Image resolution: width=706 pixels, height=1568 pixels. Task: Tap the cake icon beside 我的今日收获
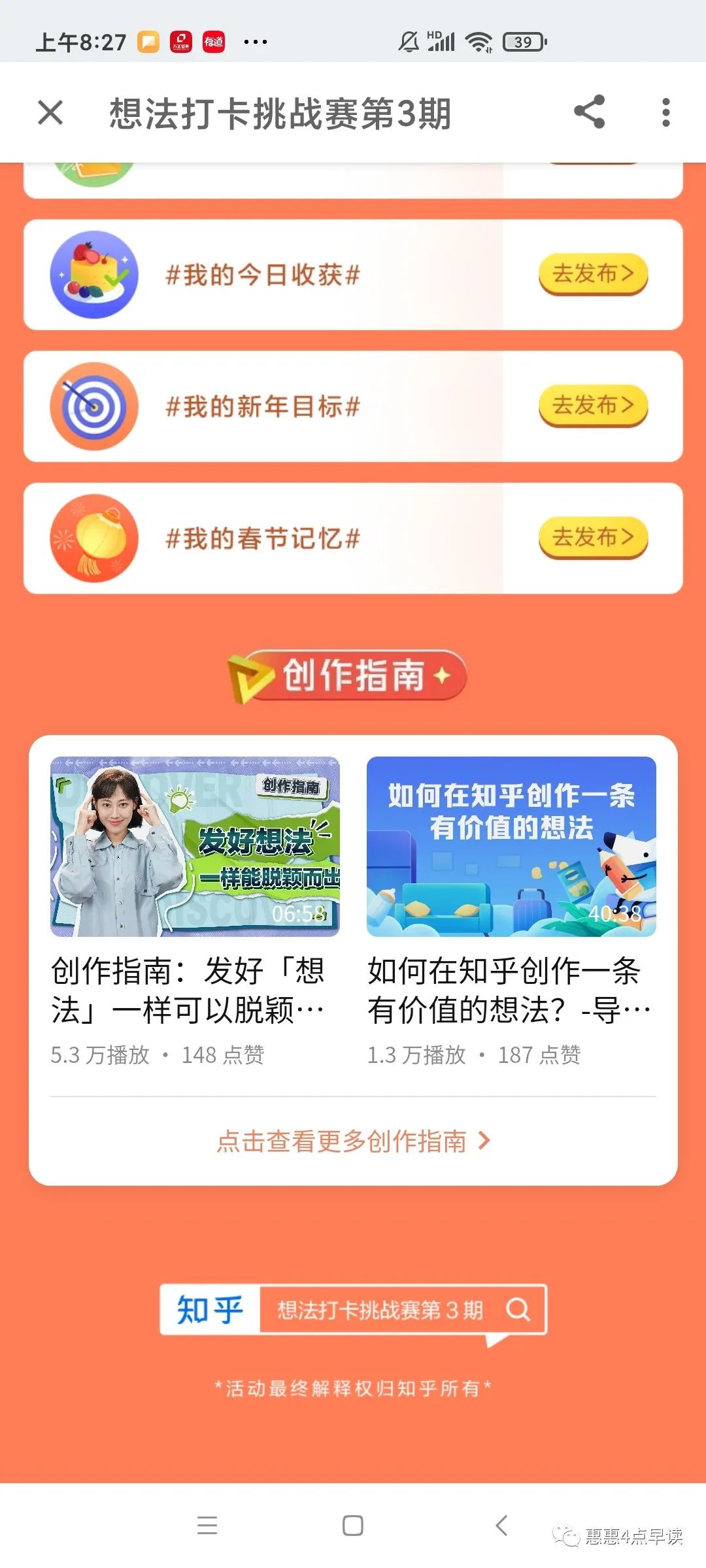95,273
